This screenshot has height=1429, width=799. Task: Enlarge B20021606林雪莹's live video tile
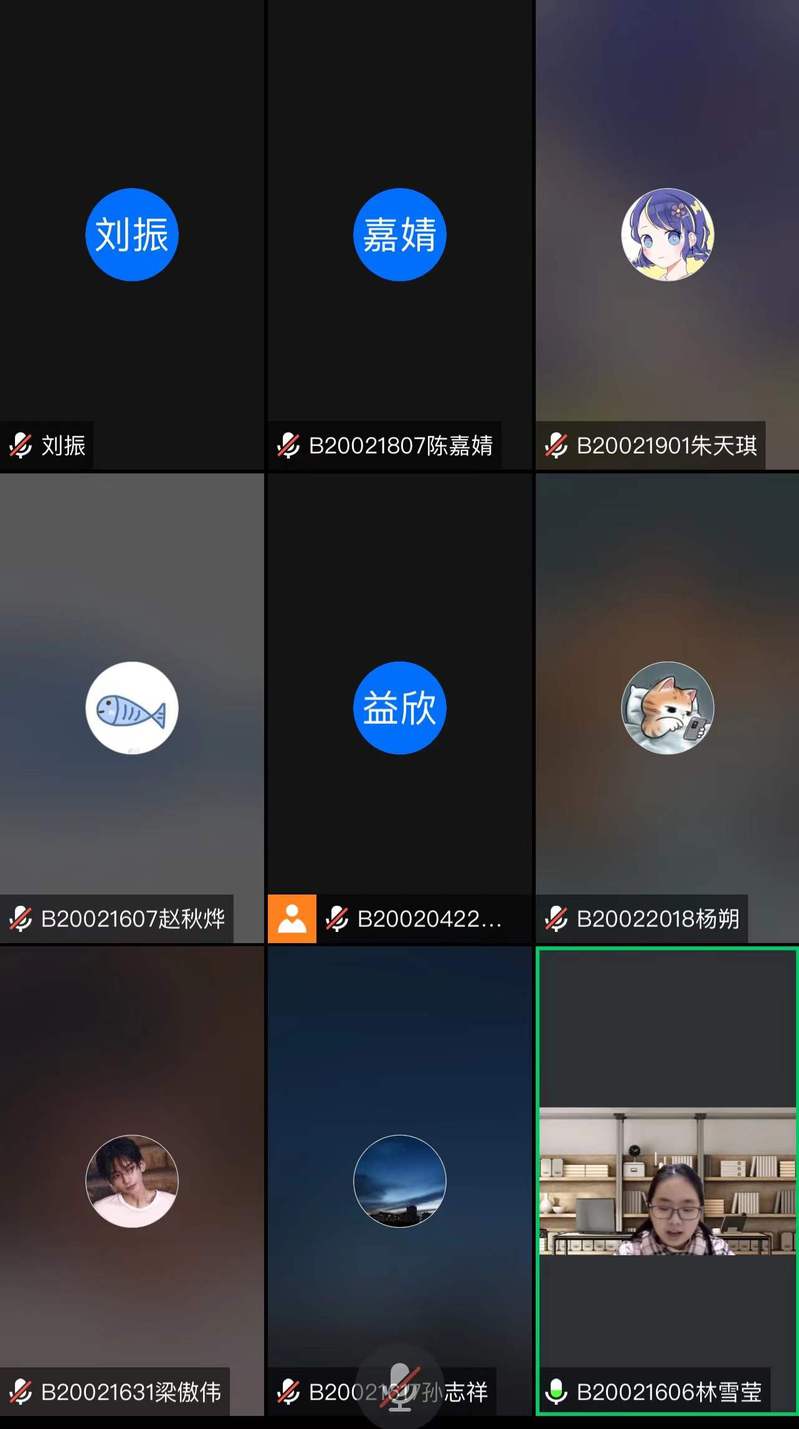click(x=667, y=1180)
